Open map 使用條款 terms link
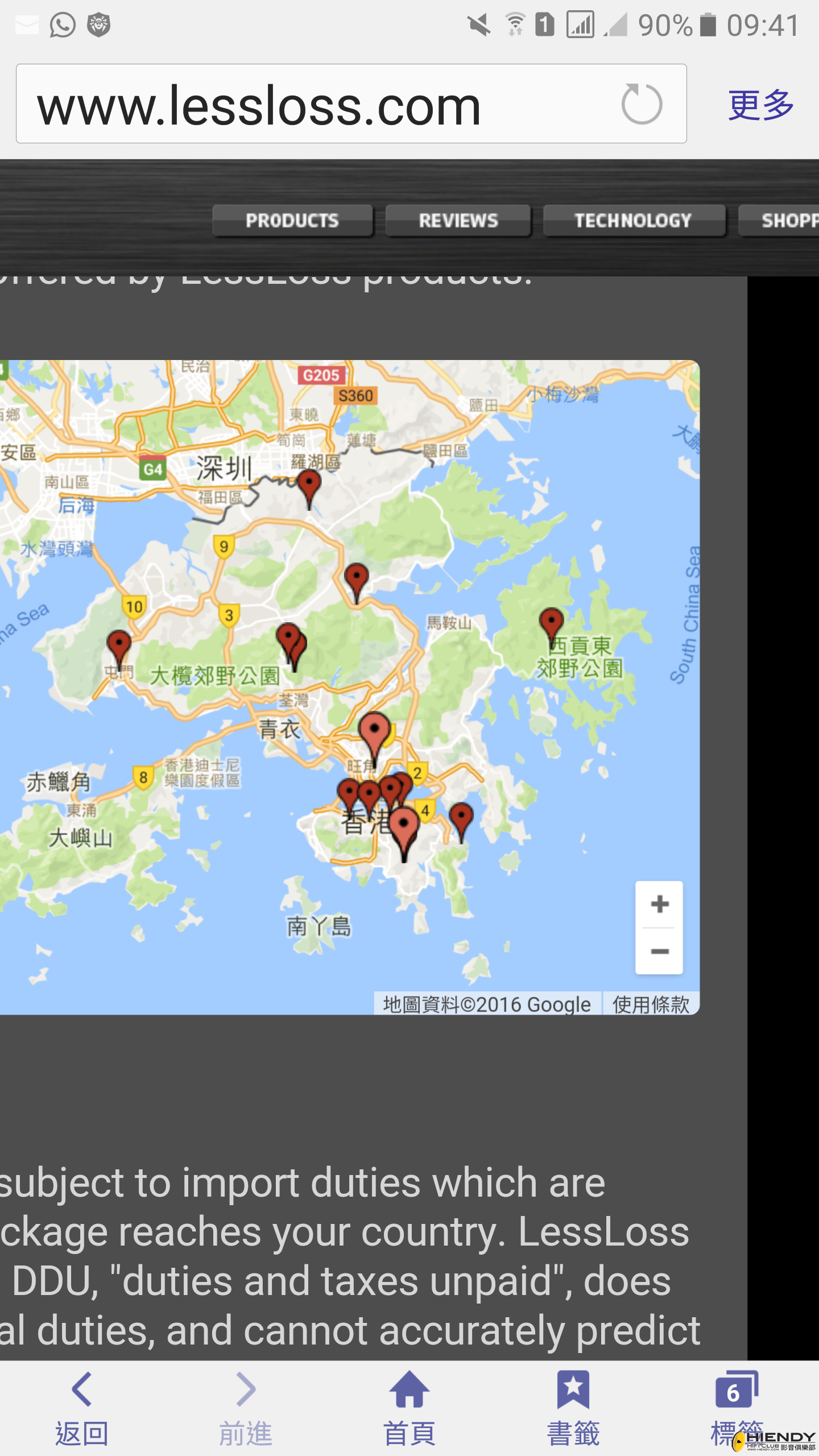Viewport: 819px width, 1456px height. click(x=651, y=1004)
